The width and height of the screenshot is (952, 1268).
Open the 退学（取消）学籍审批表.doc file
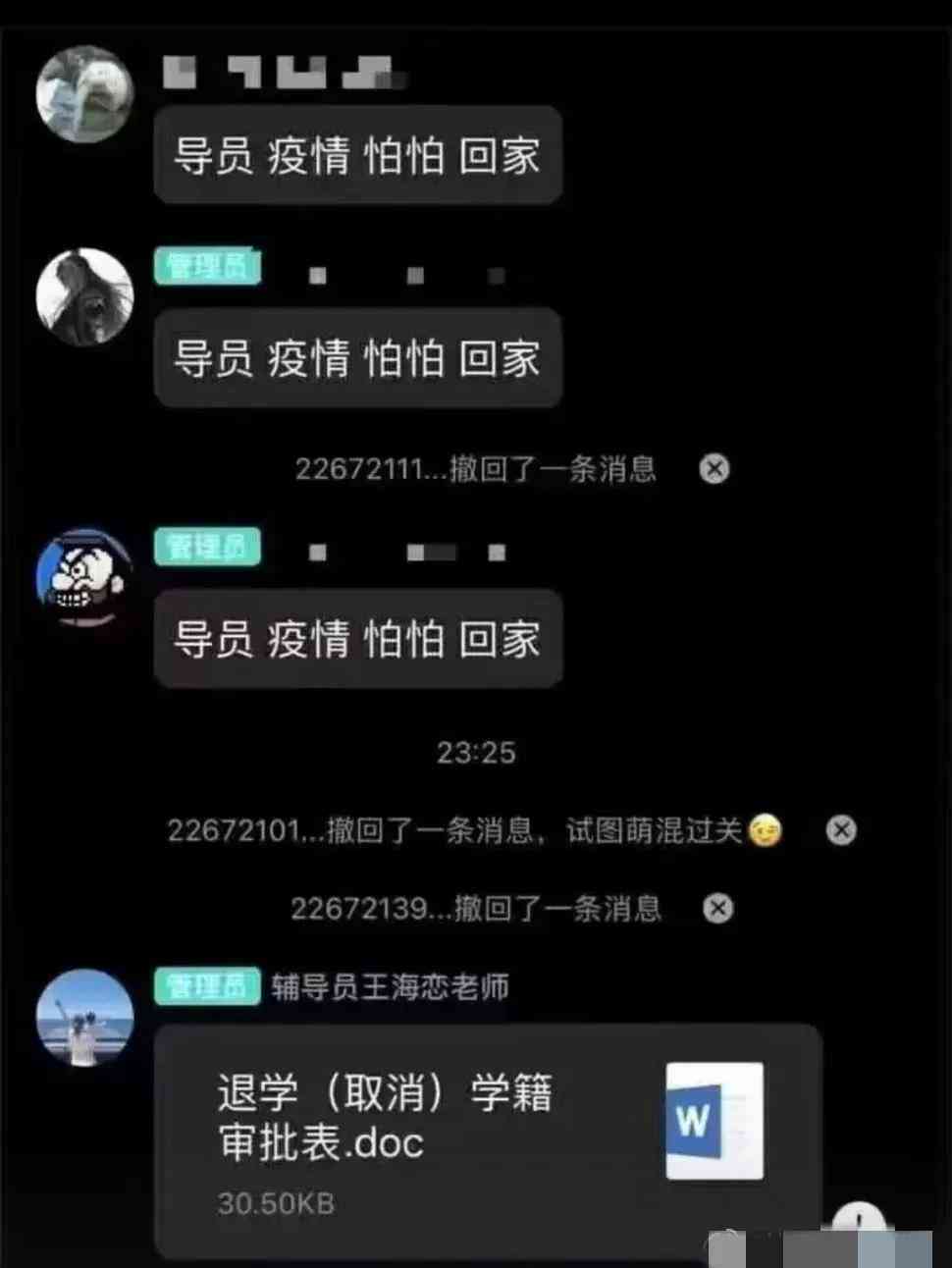[486, 1138]
